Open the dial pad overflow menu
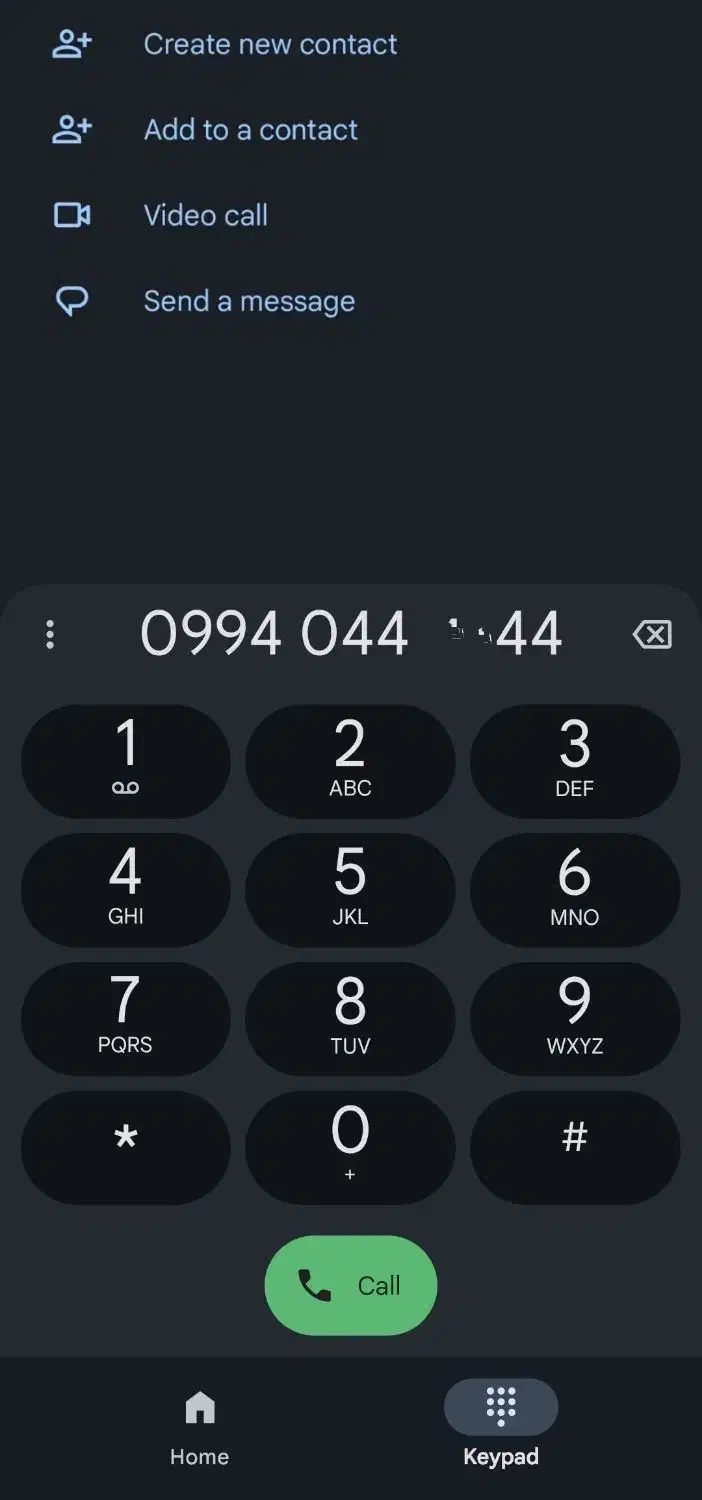702x1500 pixels. [50, 634]
